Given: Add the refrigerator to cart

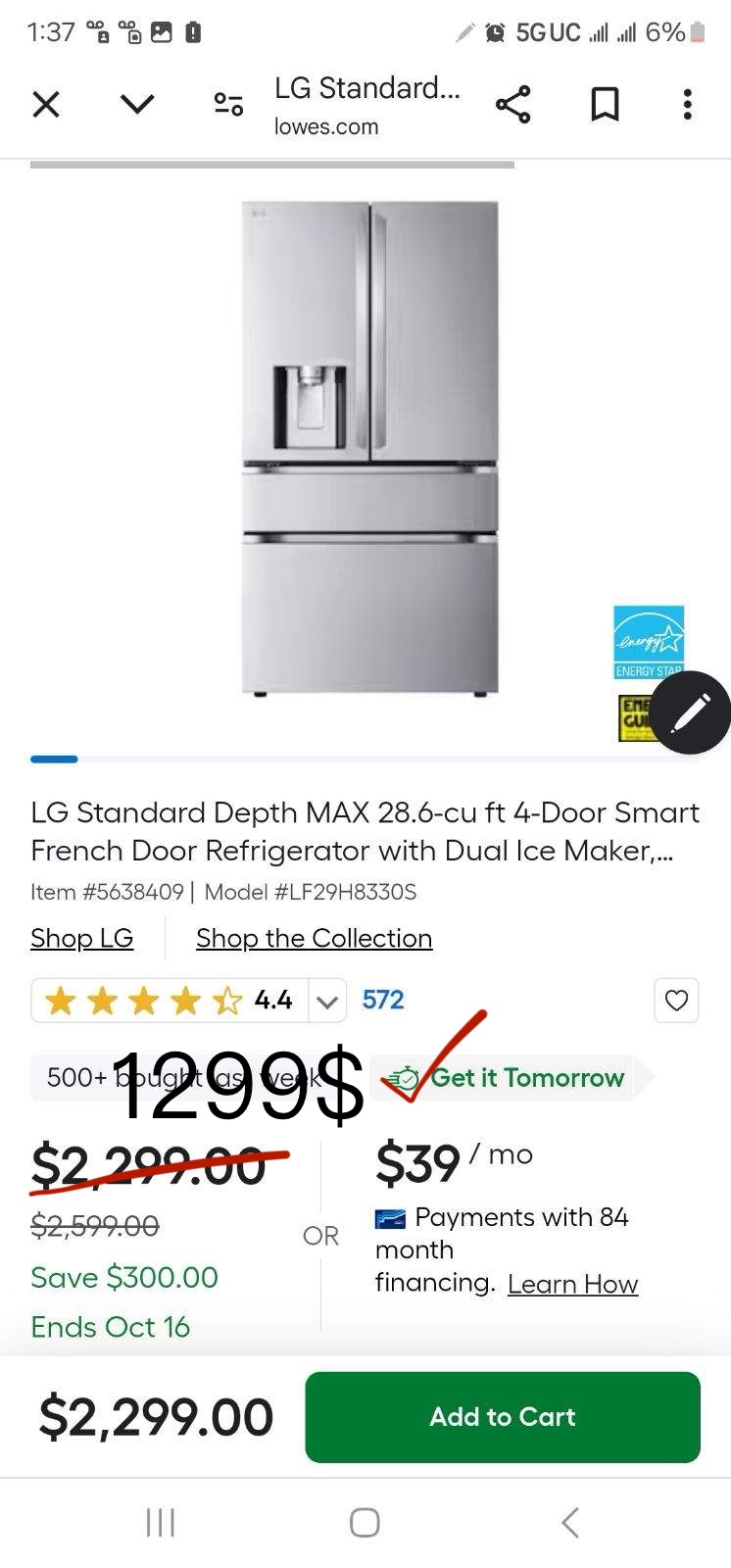Looking at the screenshot, I should point(503,1417).
